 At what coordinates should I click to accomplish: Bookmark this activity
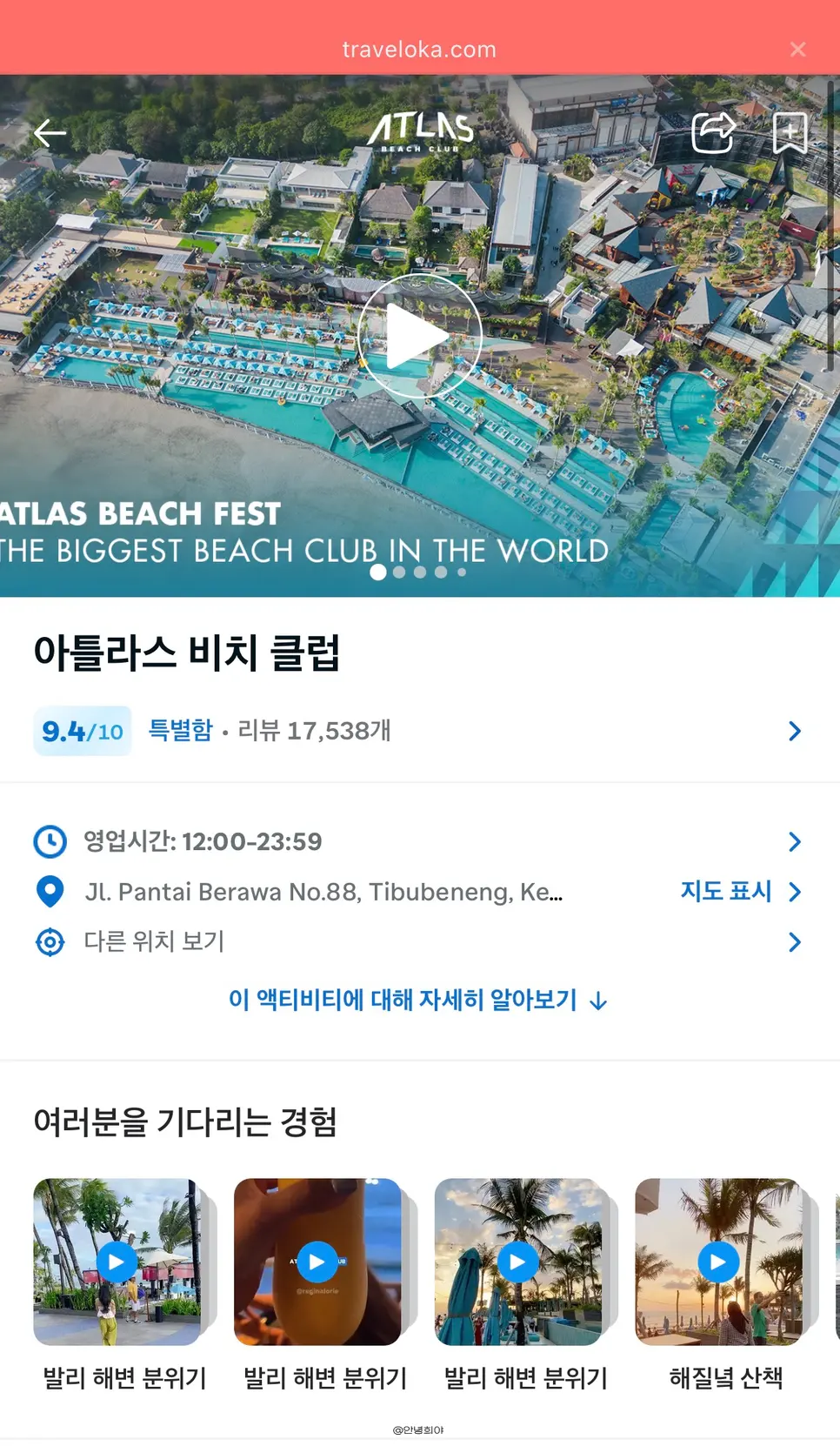(x=790, y=133)
